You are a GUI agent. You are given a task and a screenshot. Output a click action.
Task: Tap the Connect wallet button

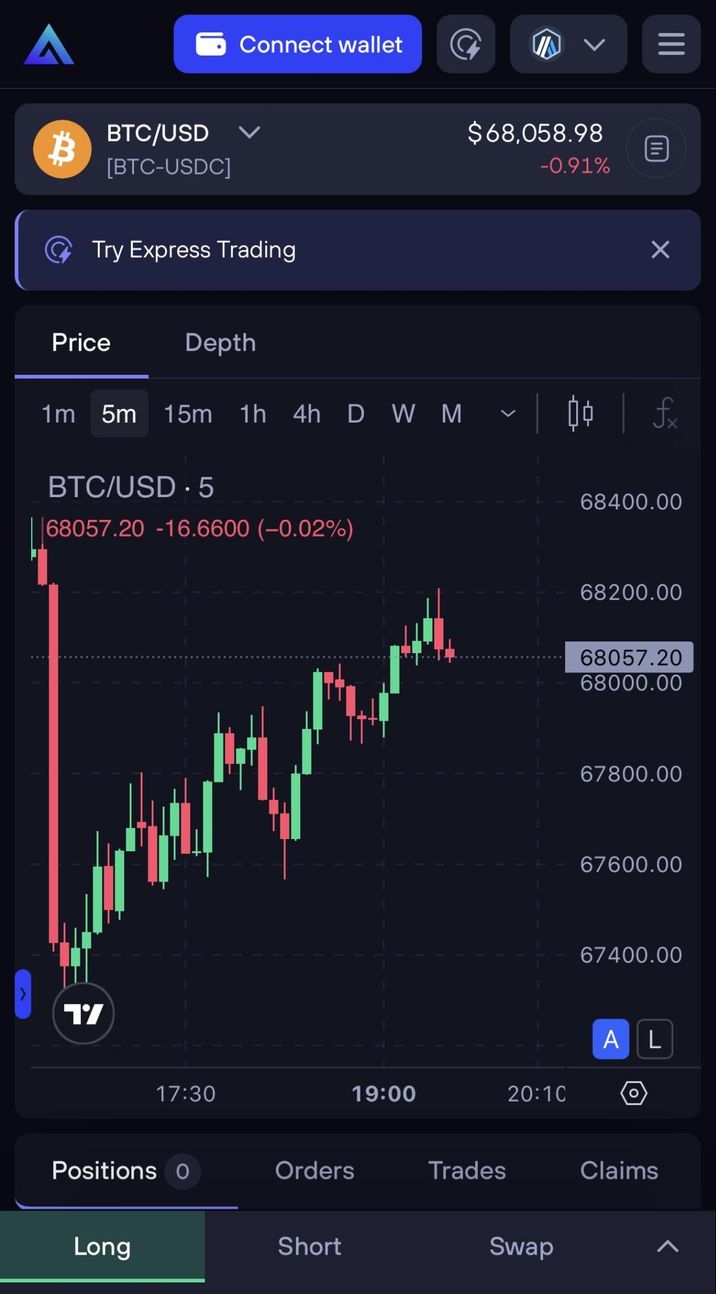pyautogui.click(x=298, y=44)
